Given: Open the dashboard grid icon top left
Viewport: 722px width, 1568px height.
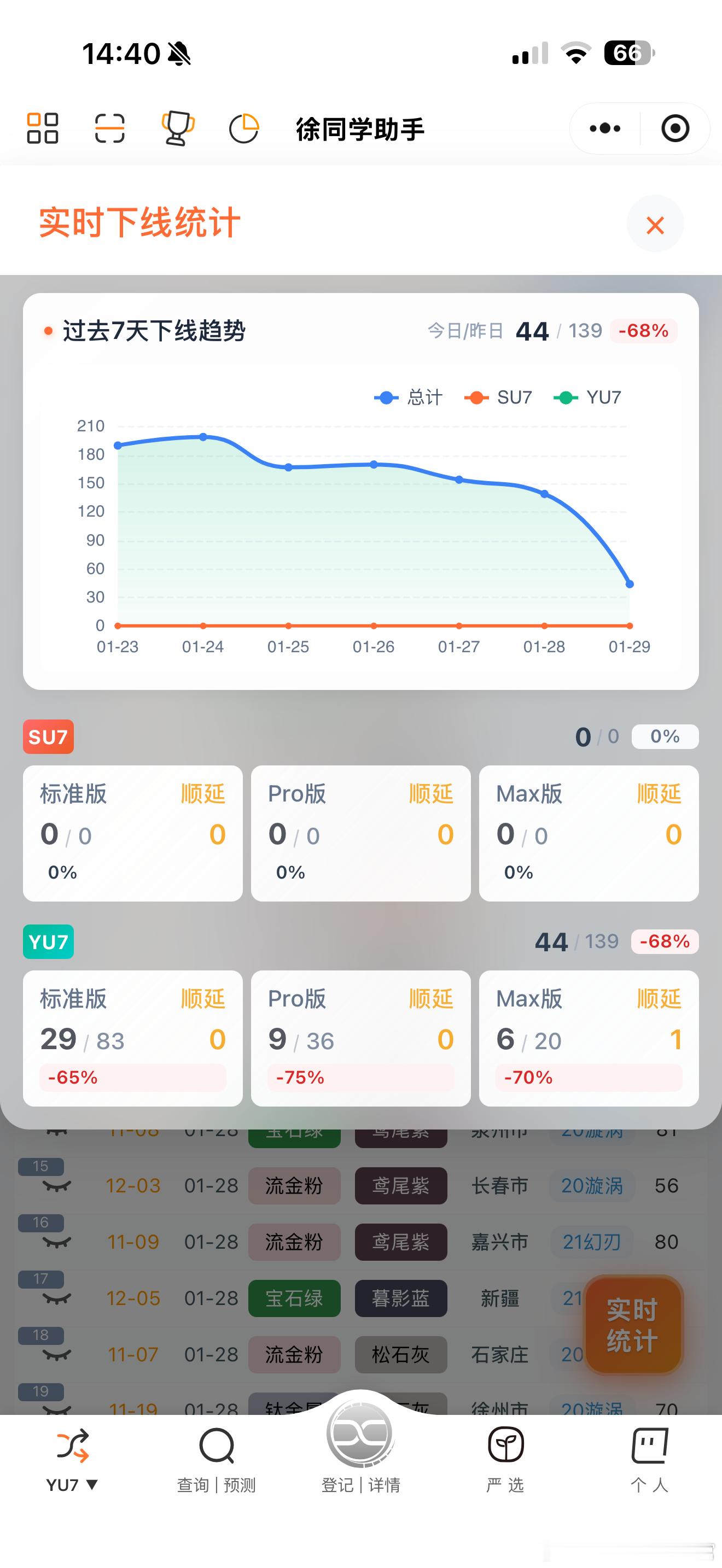Looking at the screenshot, I should [43, 128].
